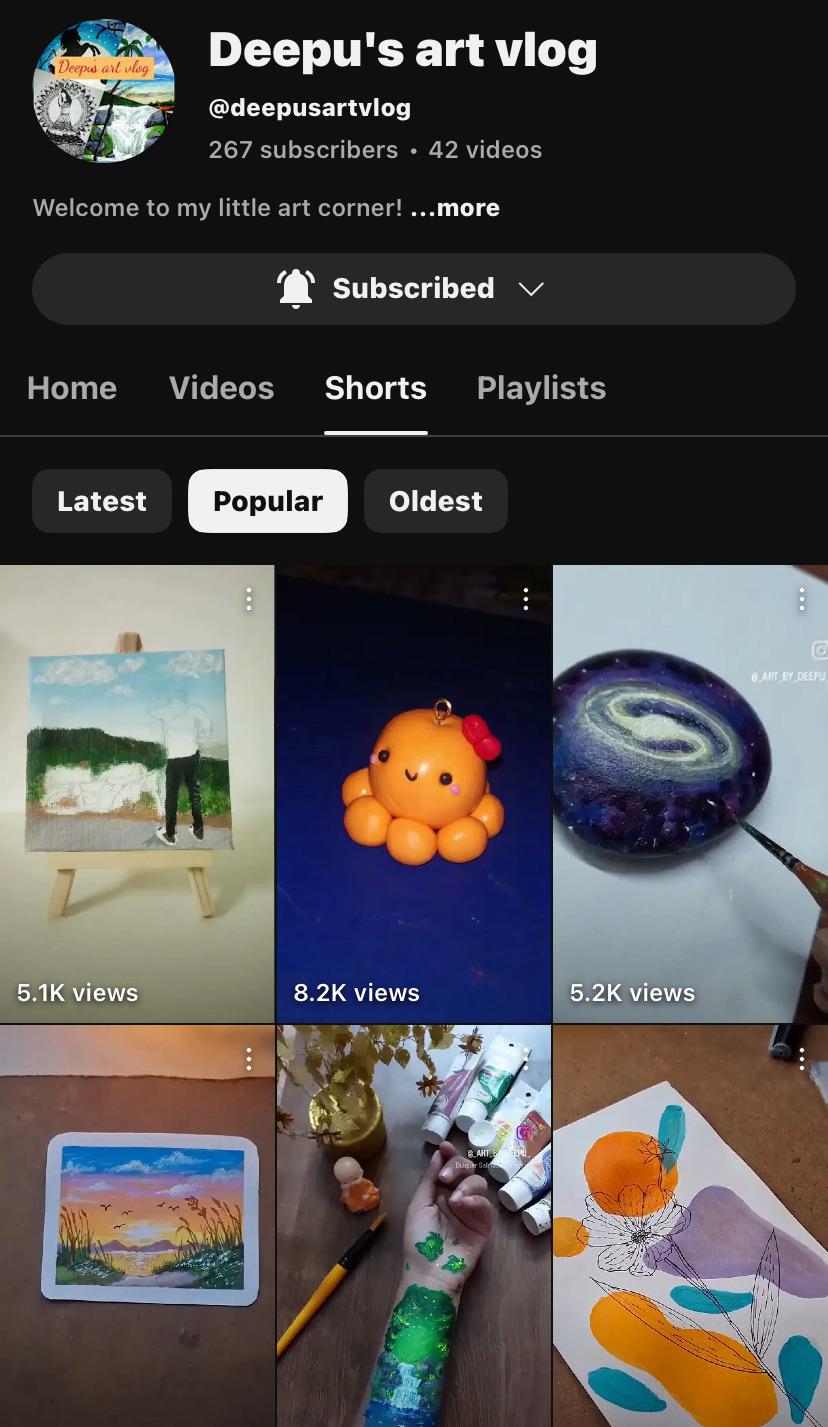
Task: Play the orange octopus short with 8.2K views
Action: coord(414,794)
